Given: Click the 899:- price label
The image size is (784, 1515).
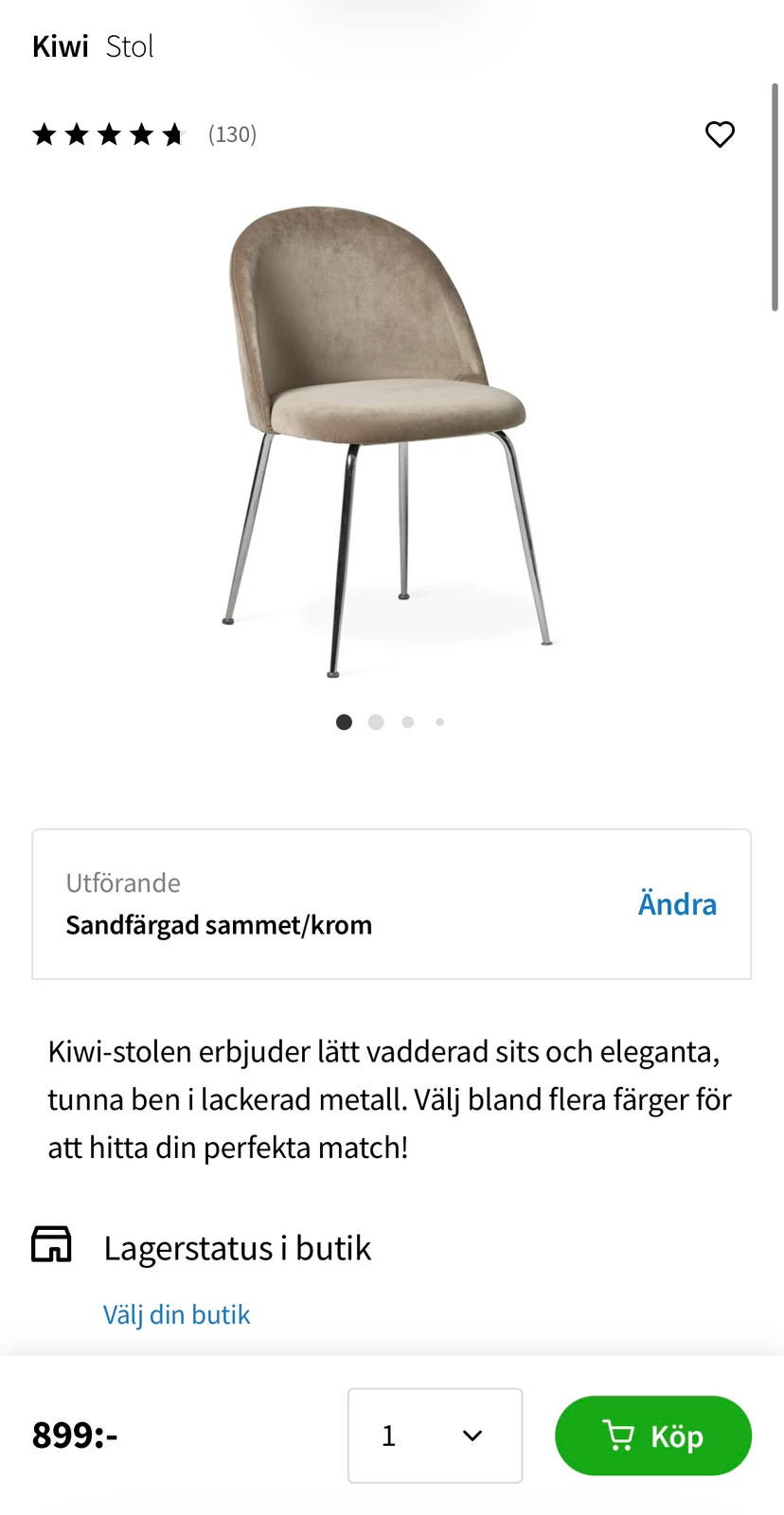Looking at the screenshot, I should point(74,1435).
